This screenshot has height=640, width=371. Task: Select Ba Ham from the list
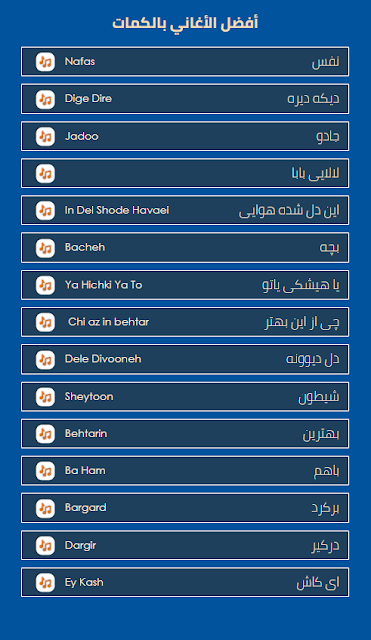[185, 471]
